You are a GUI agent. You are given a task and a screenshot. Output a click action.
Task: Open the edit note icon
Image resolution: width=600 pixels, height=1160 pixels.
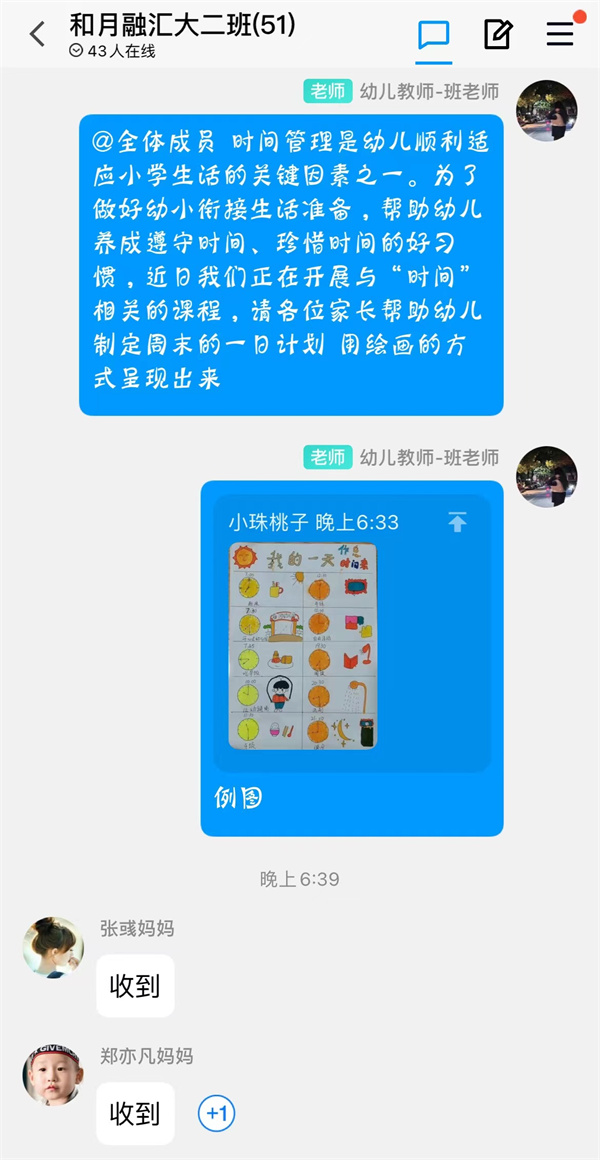(x=497, y=35)
